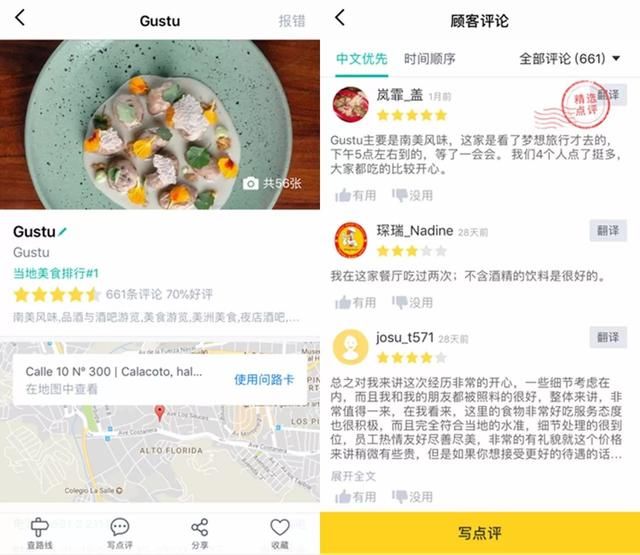Share this restaurant via 分享
The width and height of the screenshot is (640, 555).
point(200,532)
